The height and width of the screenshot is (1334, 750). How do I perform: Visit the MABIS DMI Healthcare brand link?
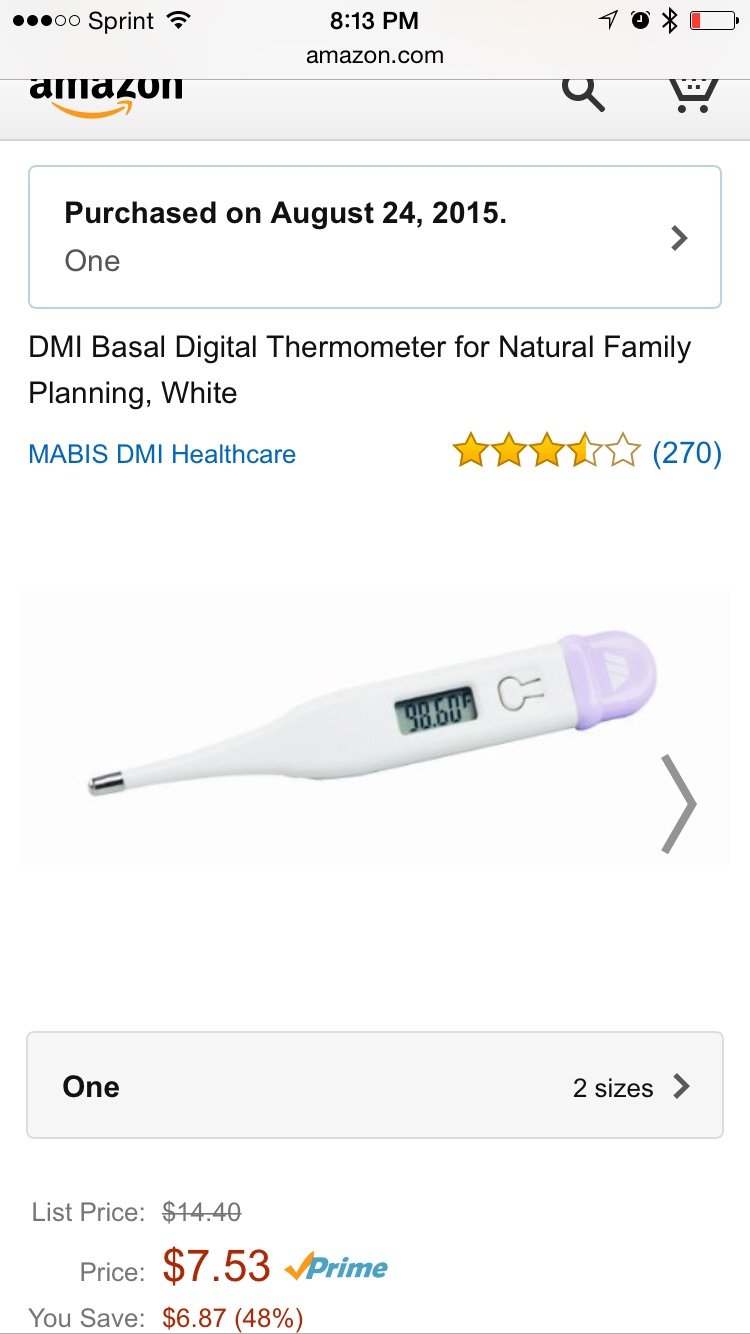coord(162,454)
